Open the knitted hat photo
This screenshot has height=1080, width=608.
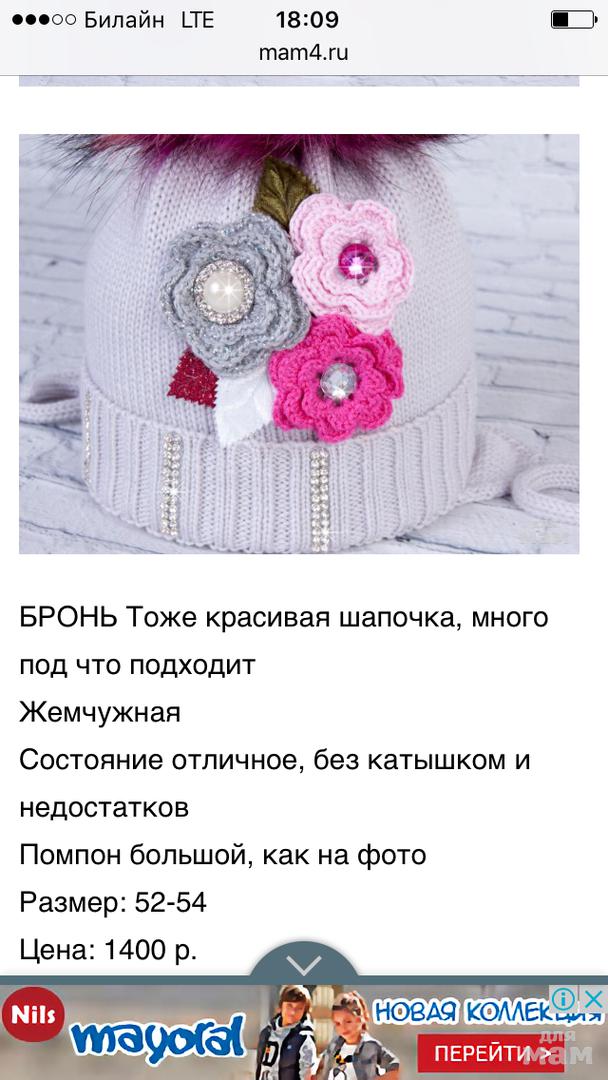coord(299,343)
